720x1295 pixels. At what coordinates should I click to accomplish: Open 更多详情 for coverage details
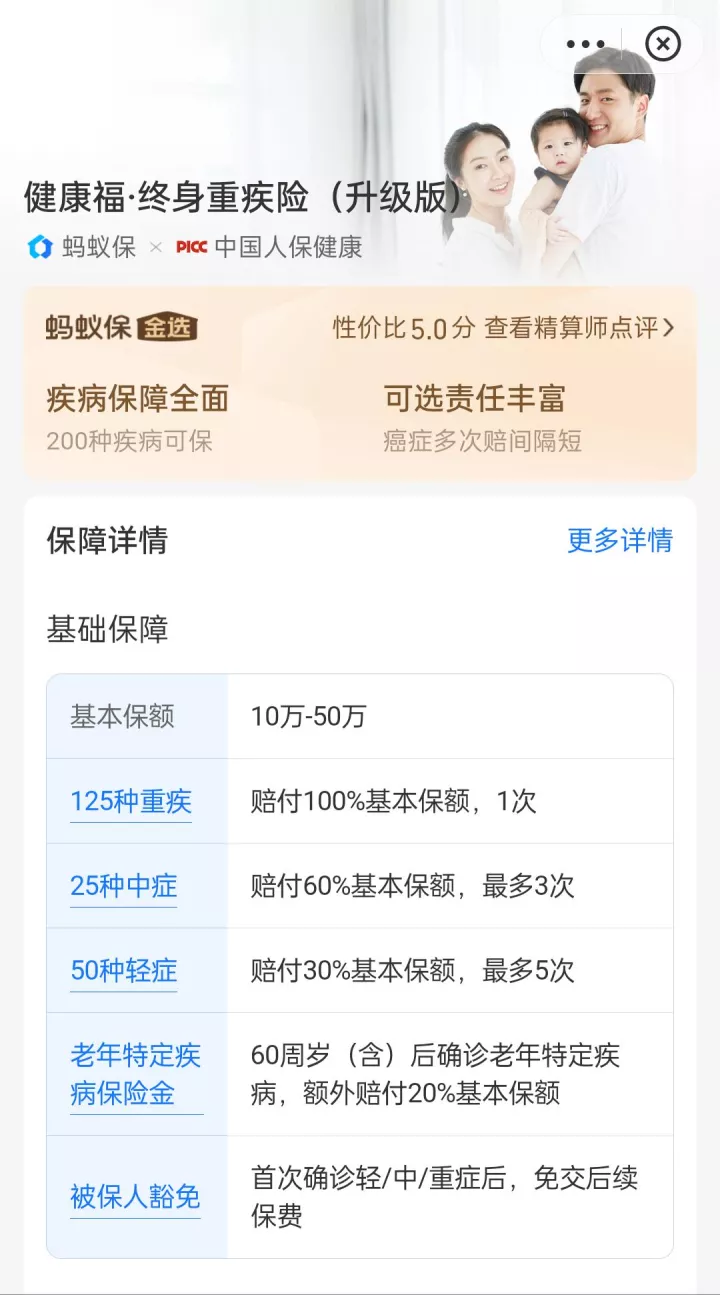tap(620, 540)
